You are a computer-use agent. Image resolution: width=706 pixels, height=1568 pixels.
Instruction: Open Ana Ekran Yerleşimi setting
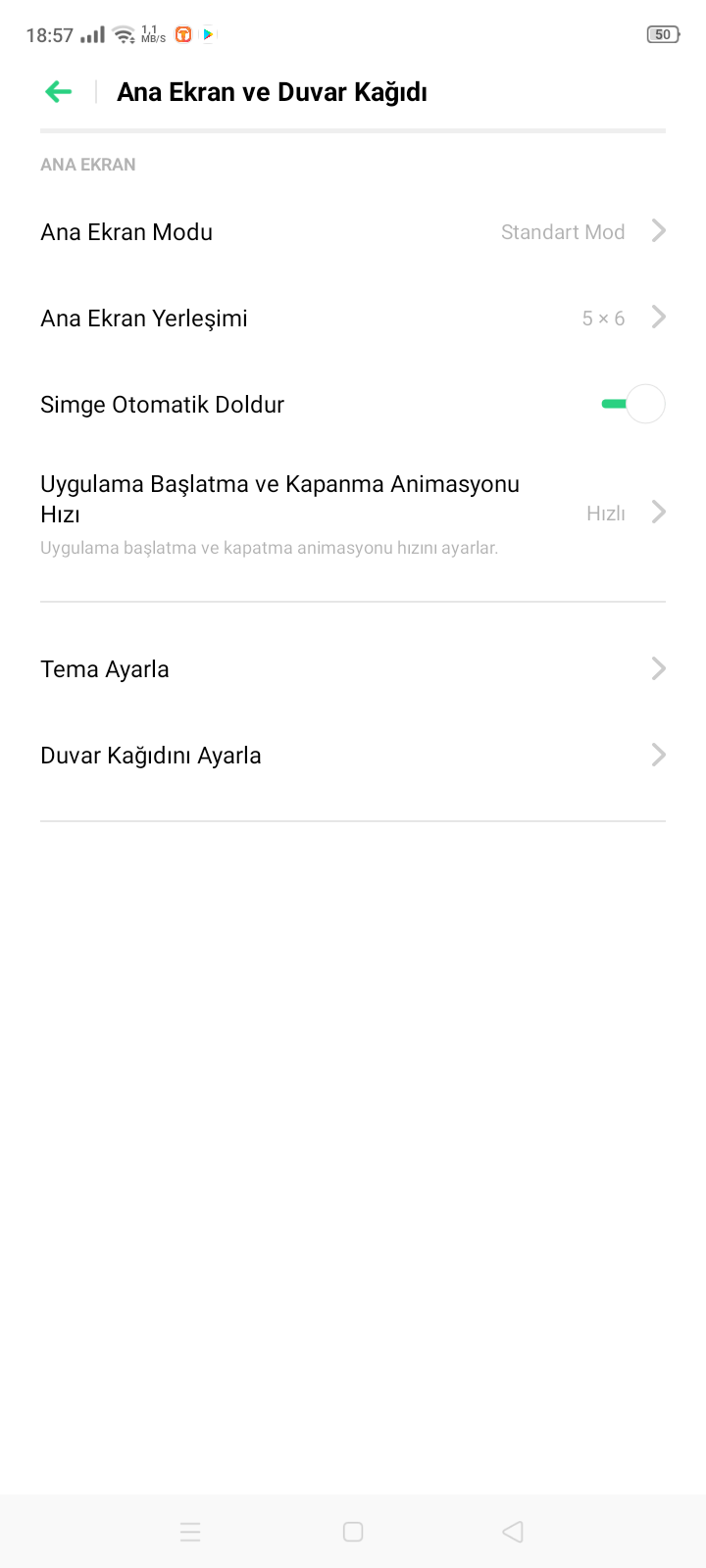353,318
